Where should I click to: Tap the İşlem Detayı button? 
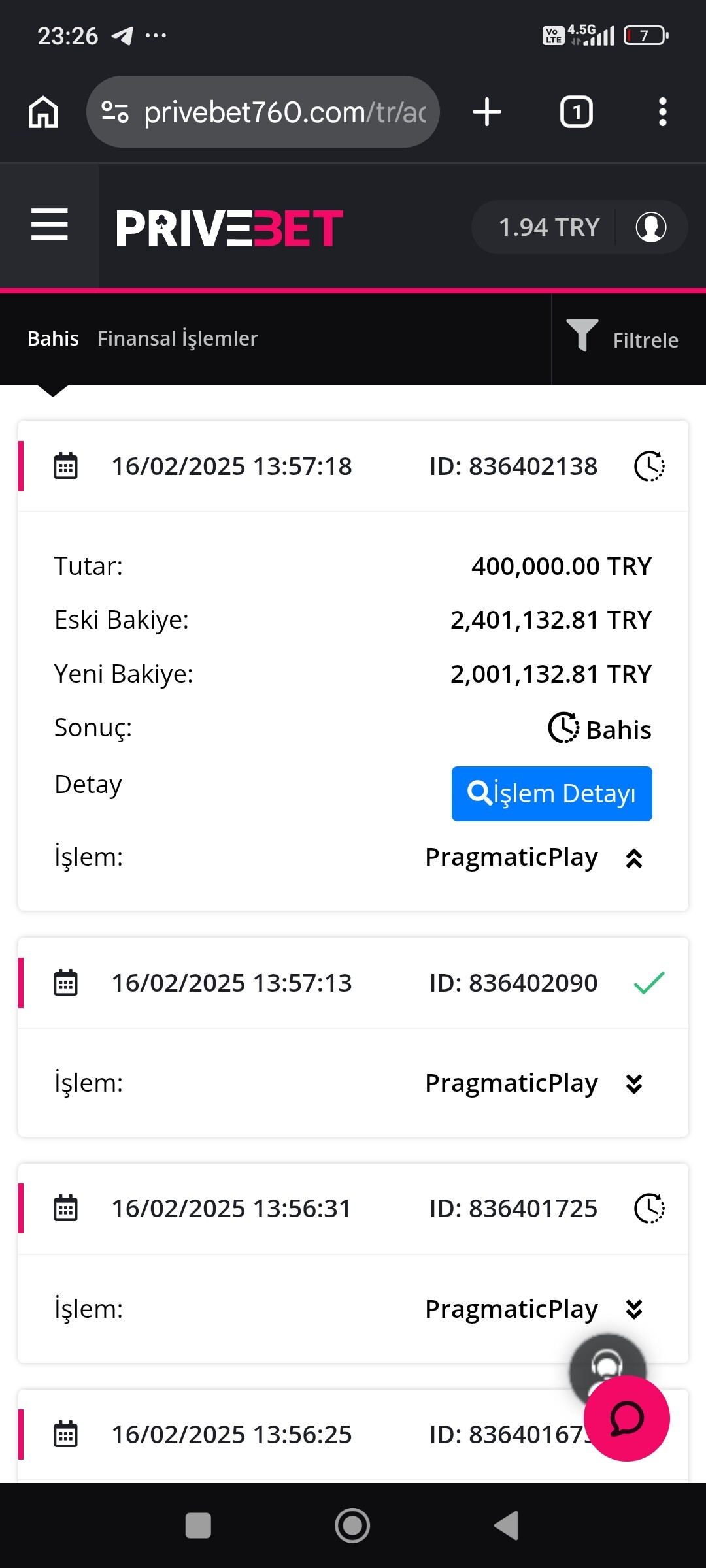point(551,793)
